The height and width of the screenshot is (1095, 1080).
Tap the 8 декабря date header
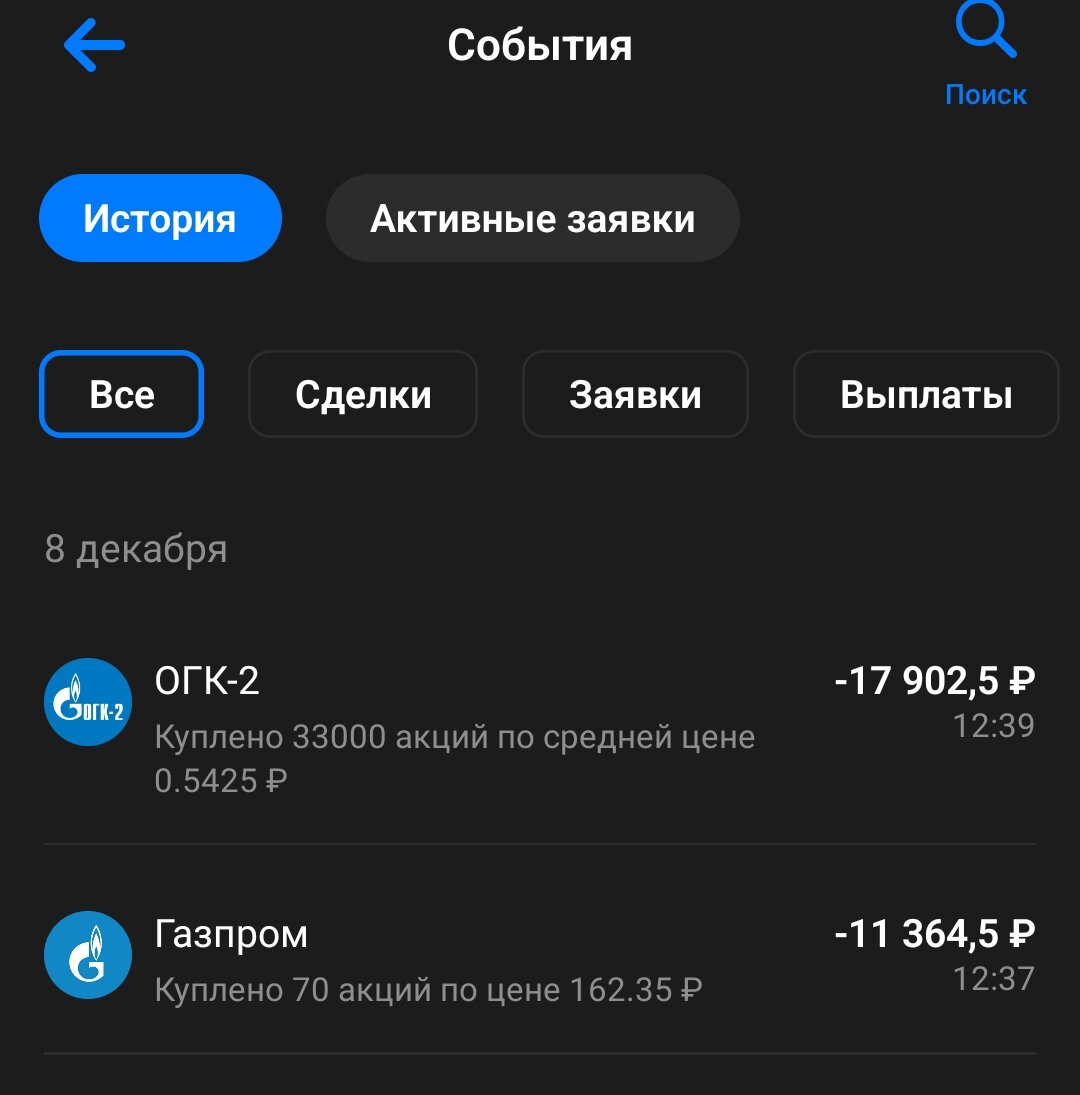138,548
